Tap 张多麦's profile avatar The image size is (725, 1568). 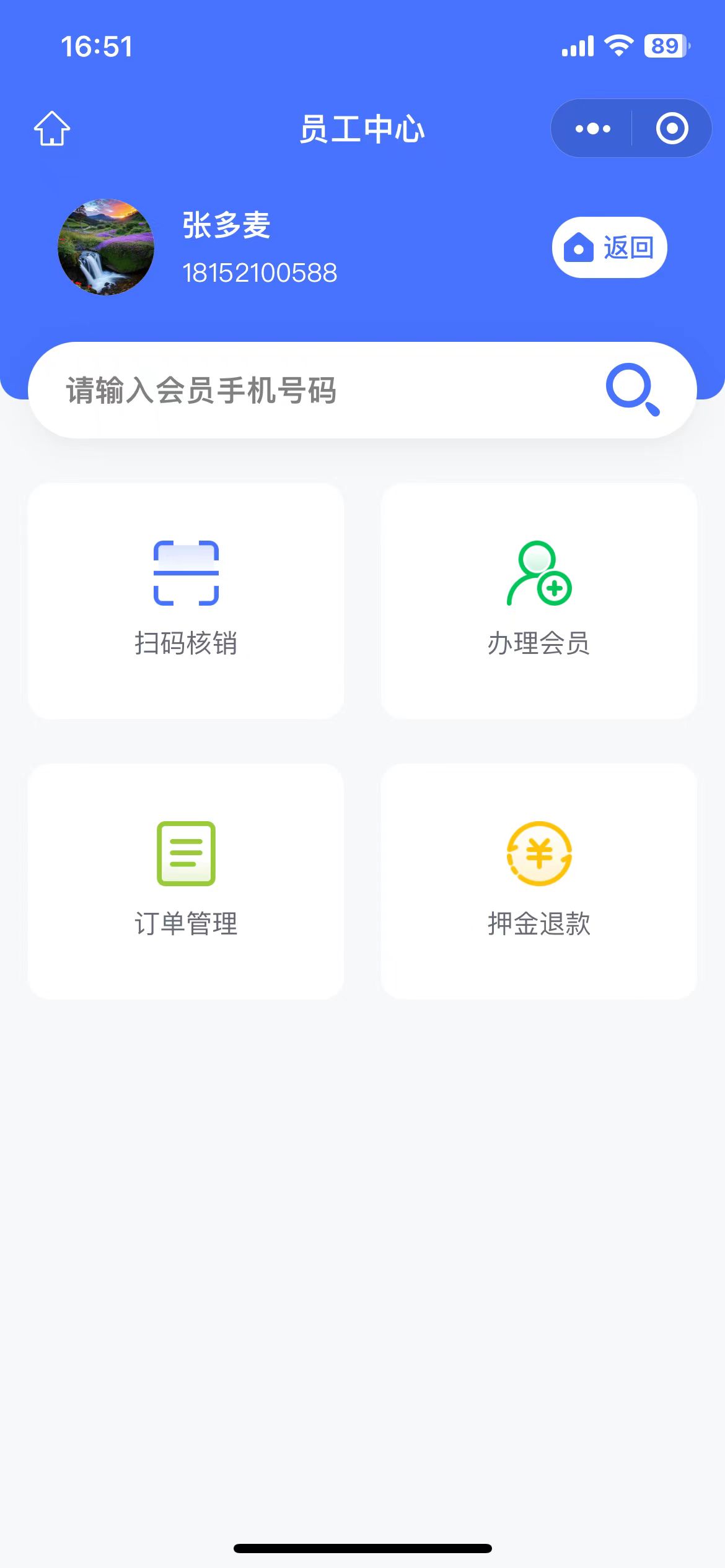tap(106, 247)
